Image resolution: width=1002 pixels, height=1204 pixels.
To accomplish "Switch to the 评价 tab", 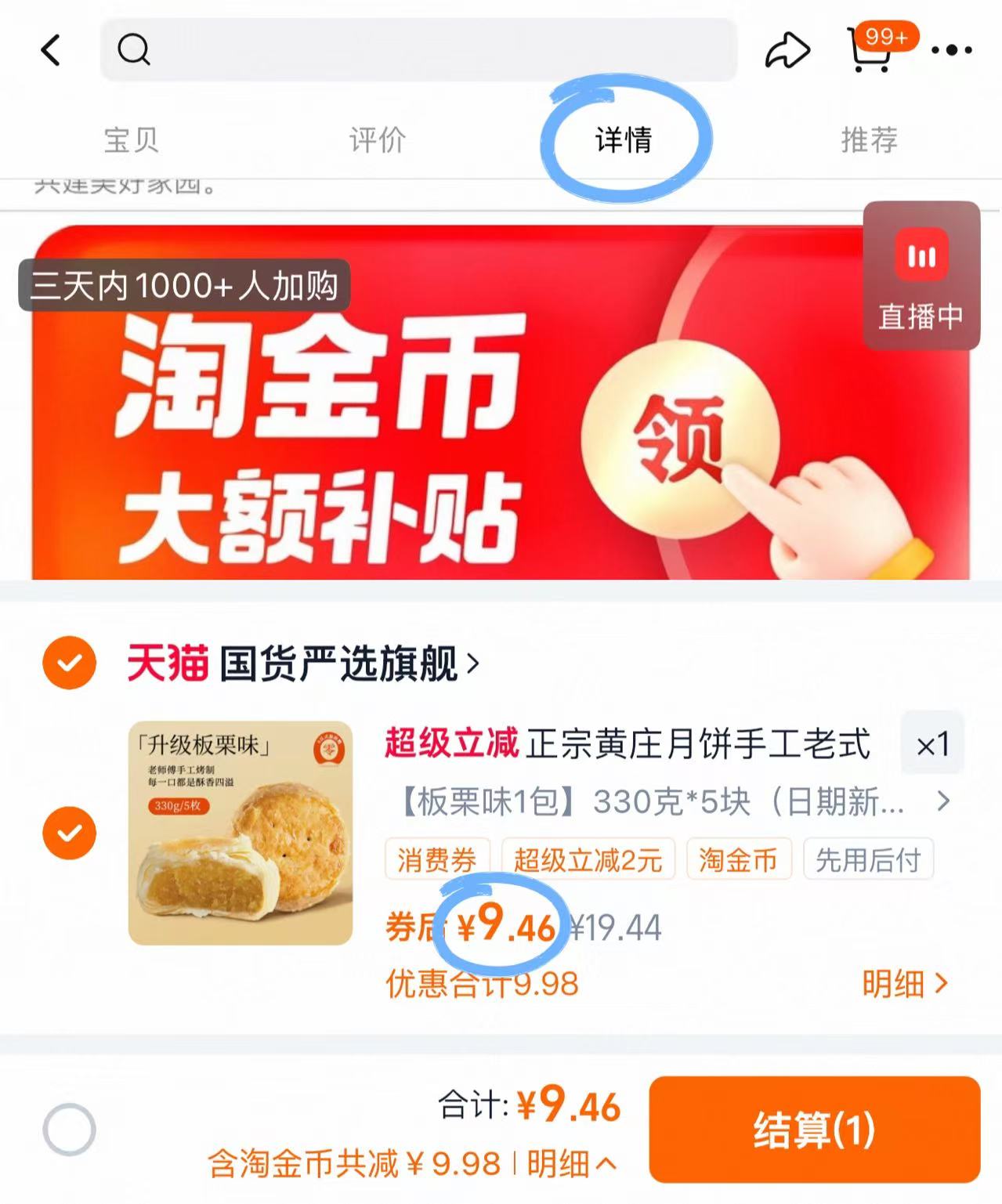I will point(377,140).
